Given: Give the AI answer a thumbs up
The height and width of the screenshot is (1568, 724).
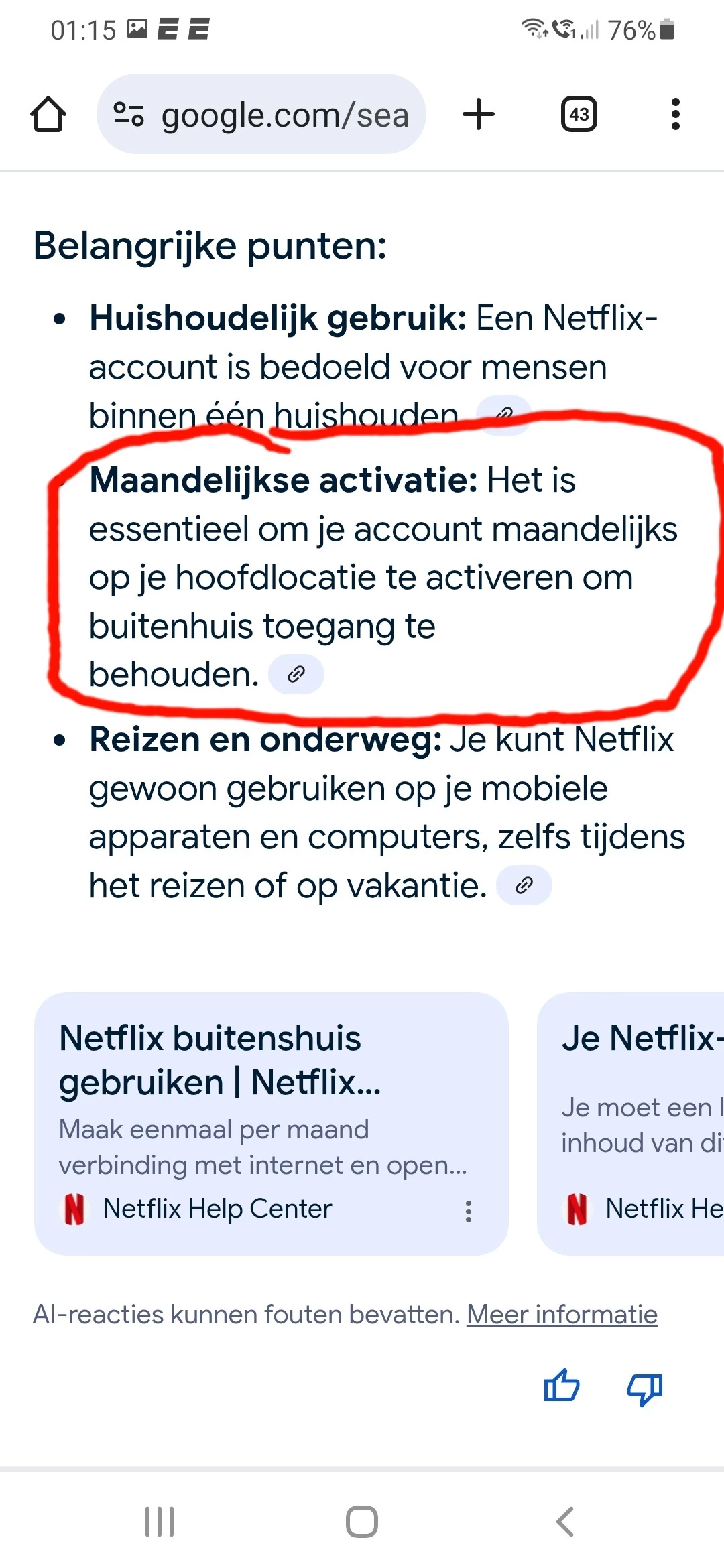Looking at the screenshot, I should (562, 1386).
